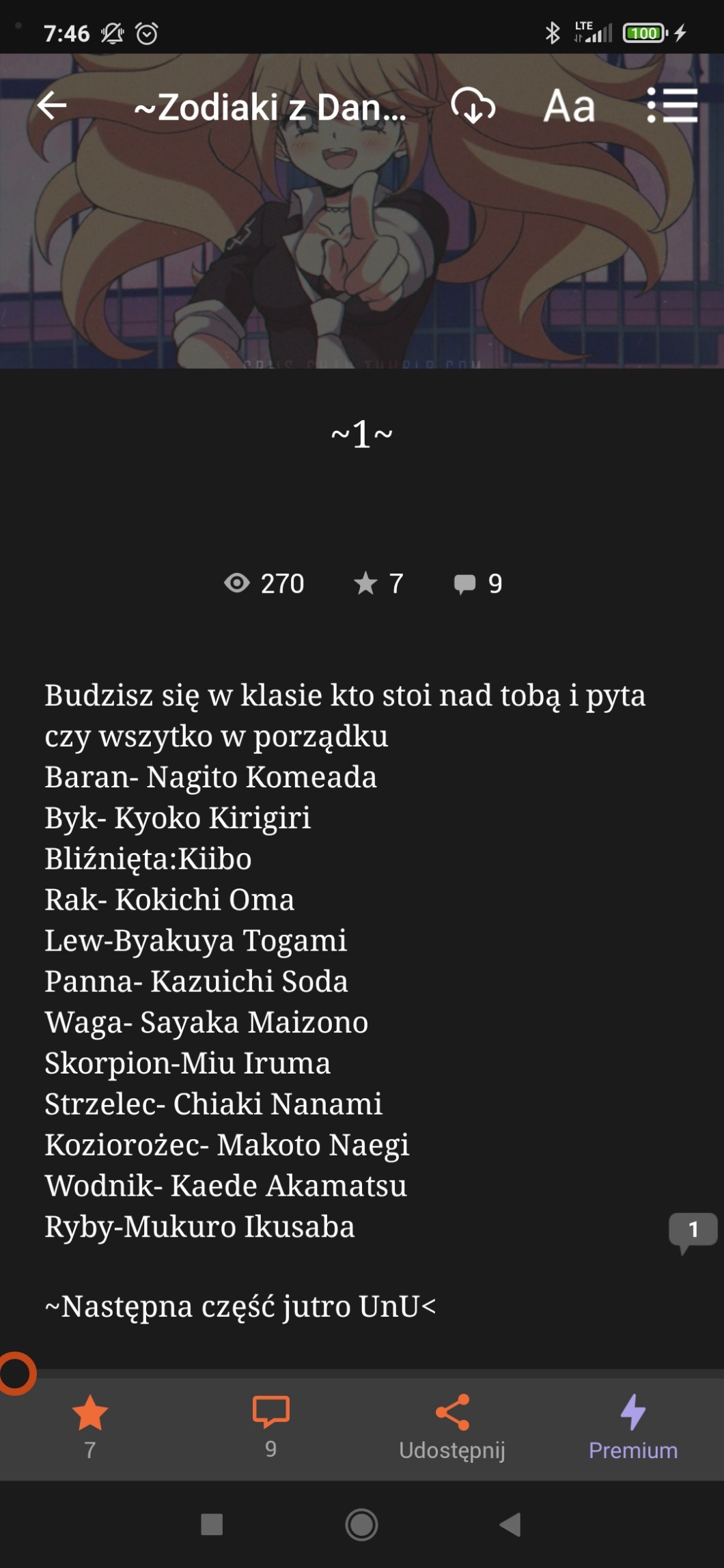This screenshot has height=1568, width=724.
Task: Go back using the top arrow
Action: (52, 106)
